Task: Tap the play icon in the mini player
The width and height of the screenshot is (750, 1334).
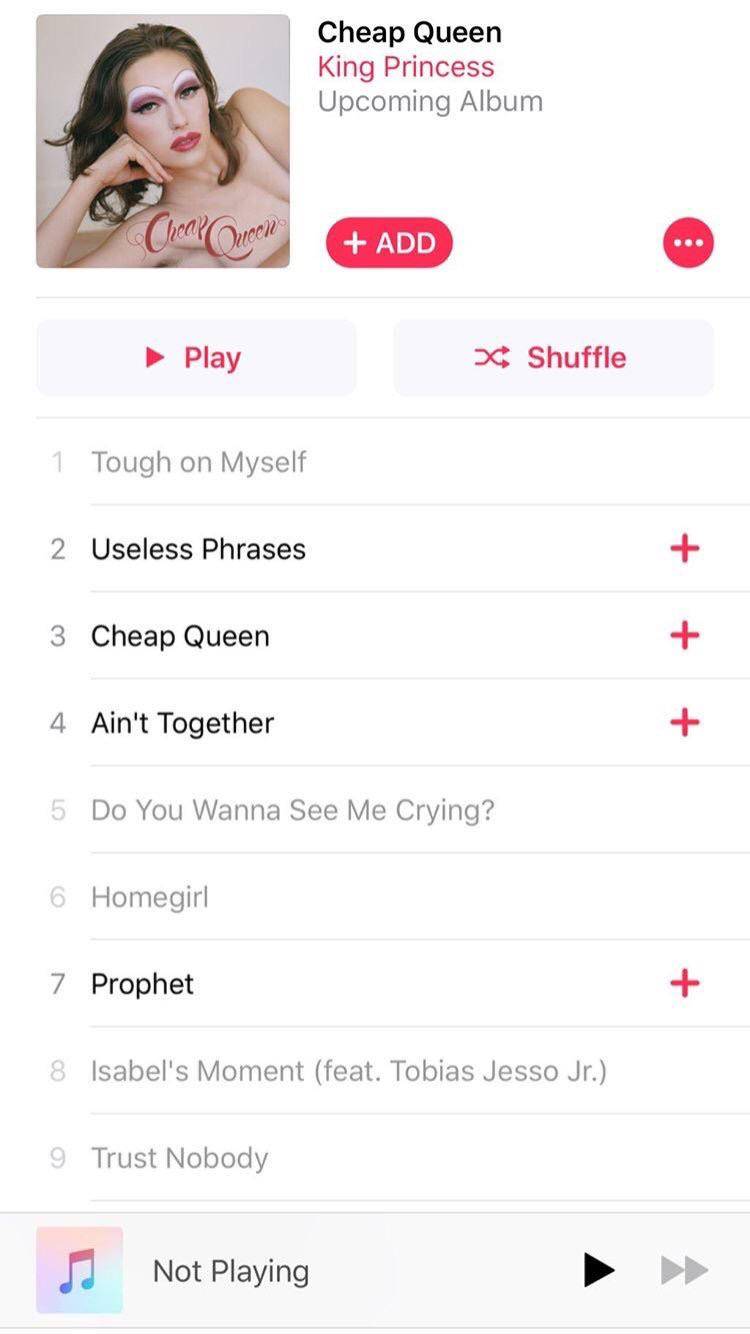Action: pos(598,1270)
